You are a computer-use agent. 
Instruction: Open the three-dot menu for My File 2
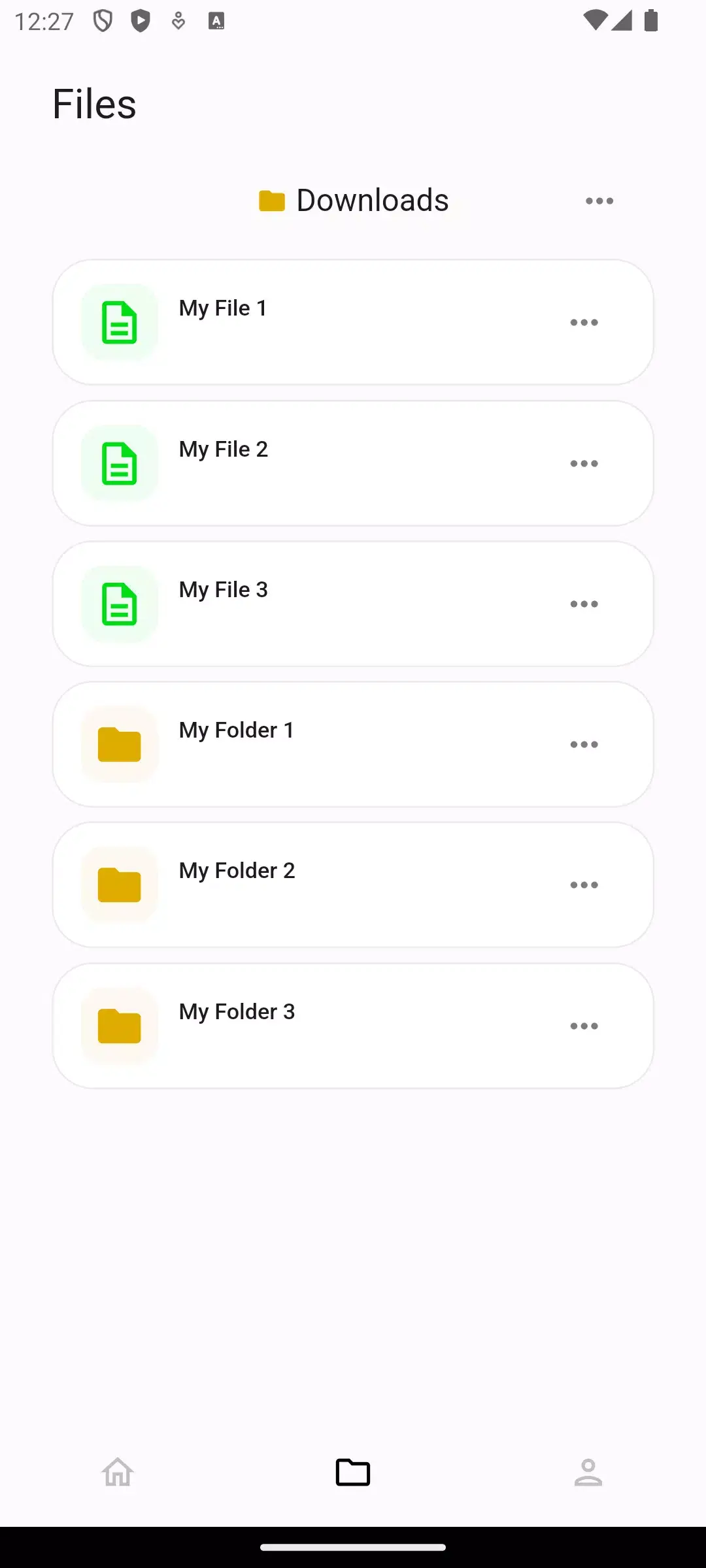click(584, 463)
